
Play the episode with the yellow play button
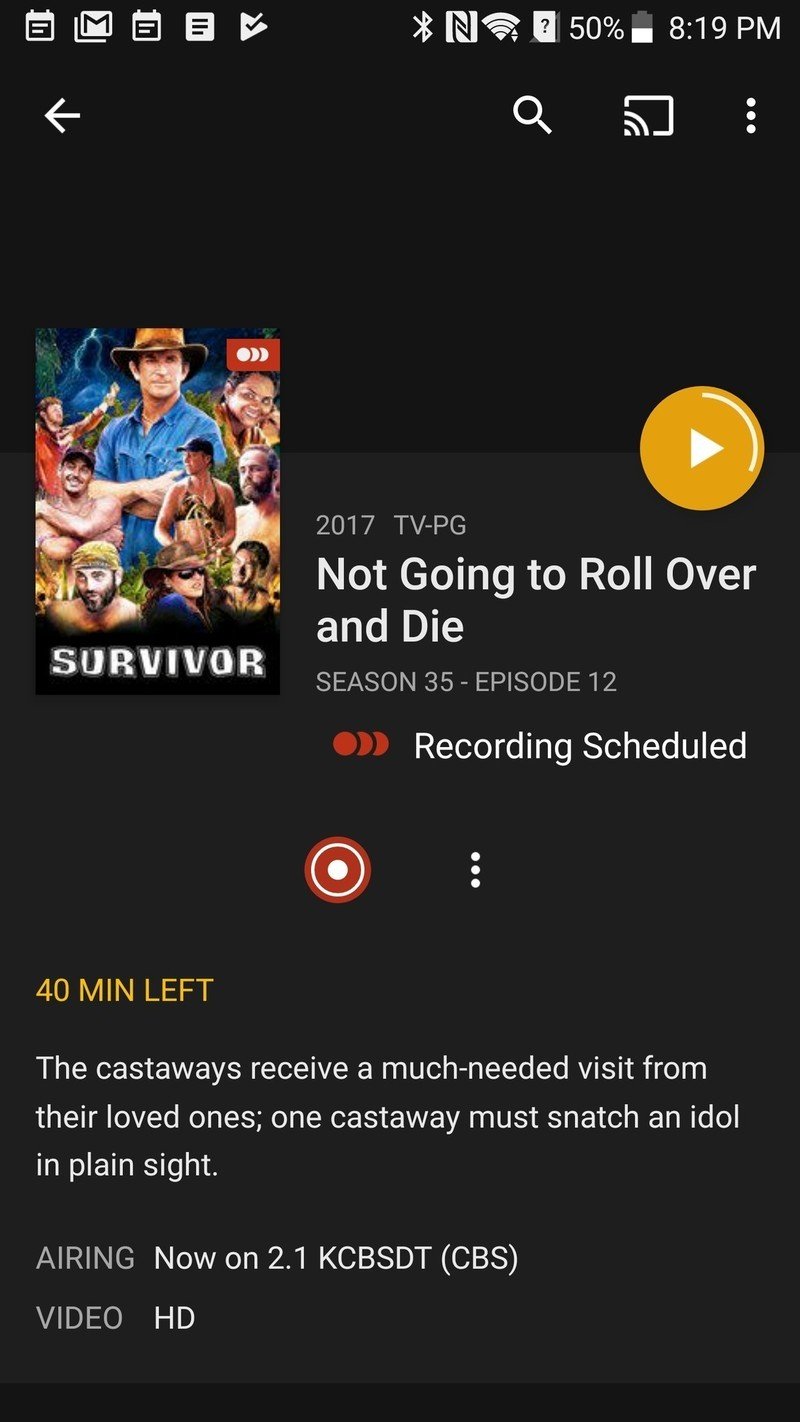(702, 449)
